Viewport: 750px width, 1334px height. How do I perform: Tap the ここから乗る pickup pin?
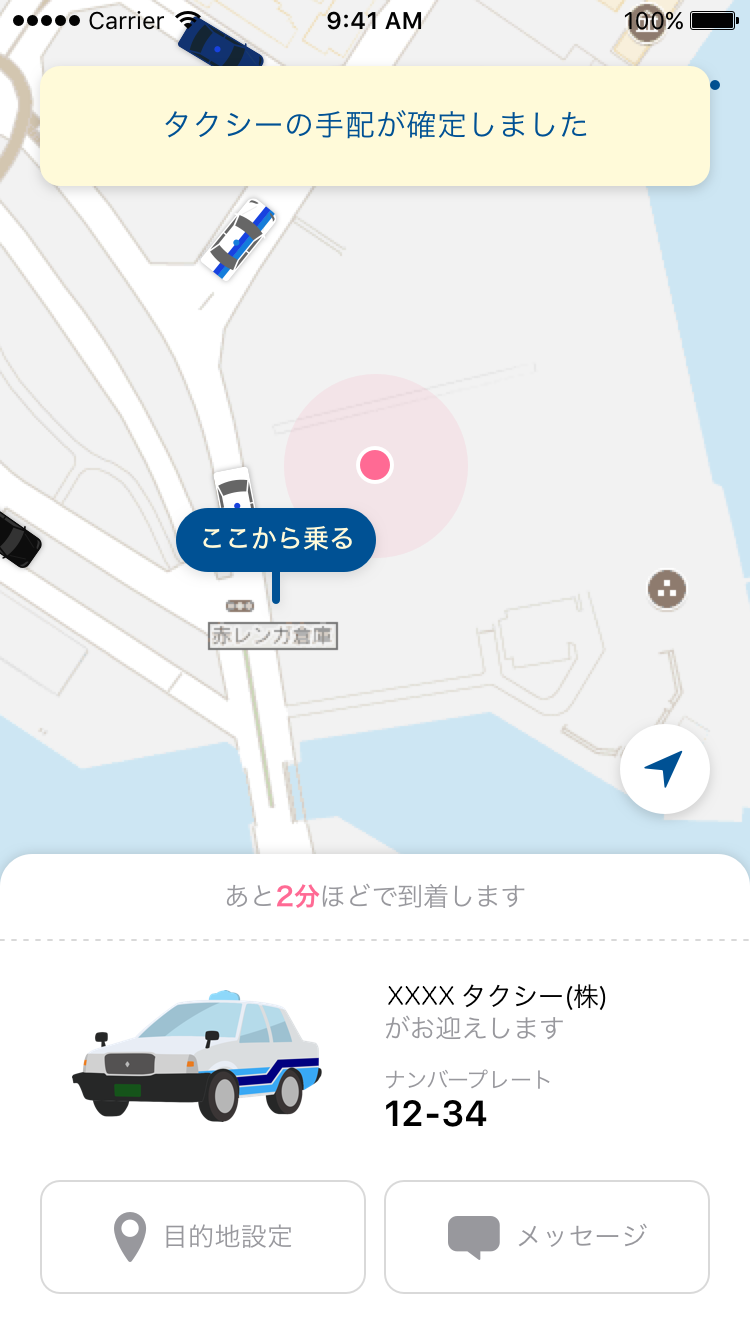click(x=276, y=541)
